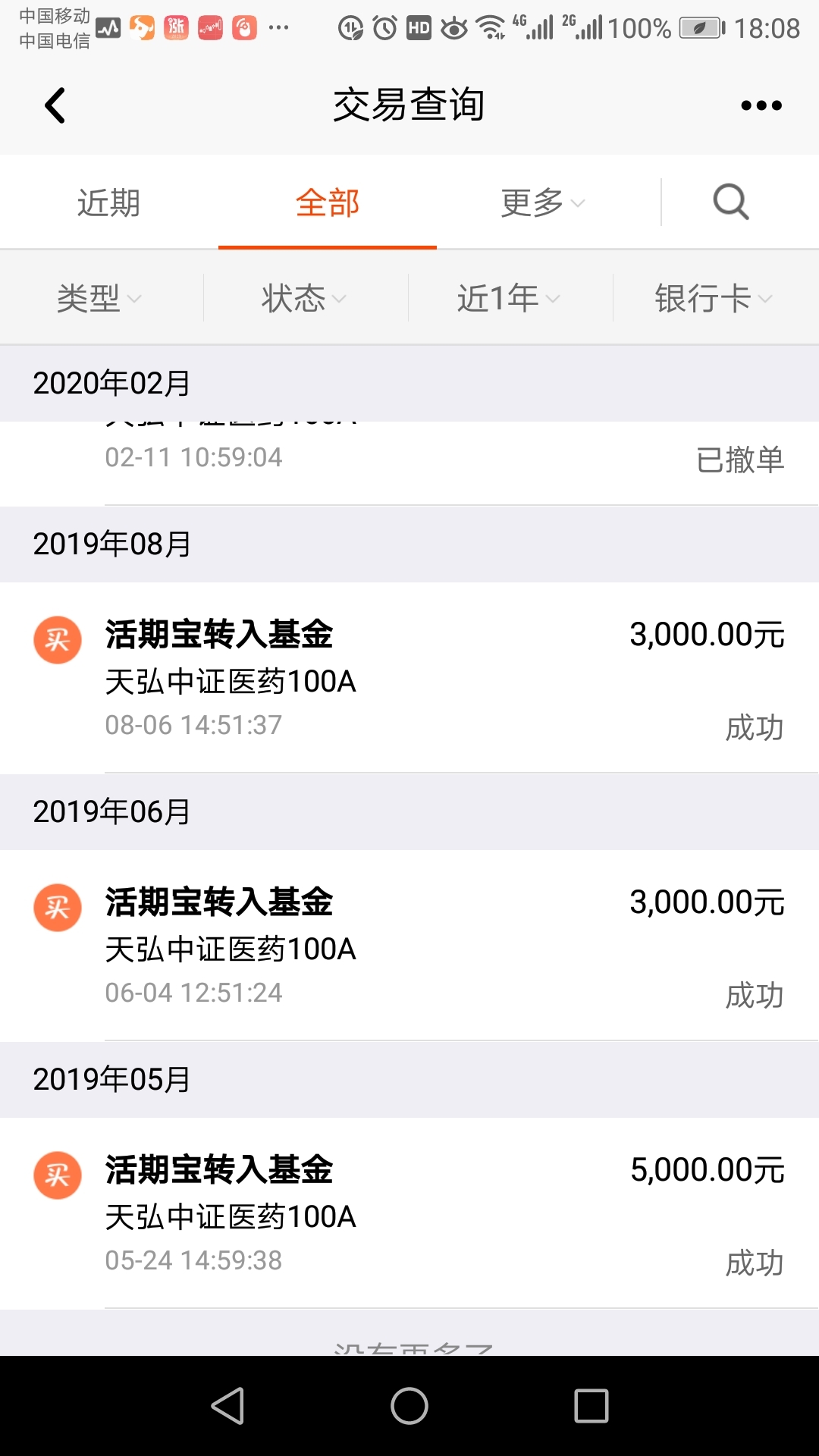Tap the system home button
This screenshot has height=1456, width=819.
pyautogui.click(x=409, y=1406)
